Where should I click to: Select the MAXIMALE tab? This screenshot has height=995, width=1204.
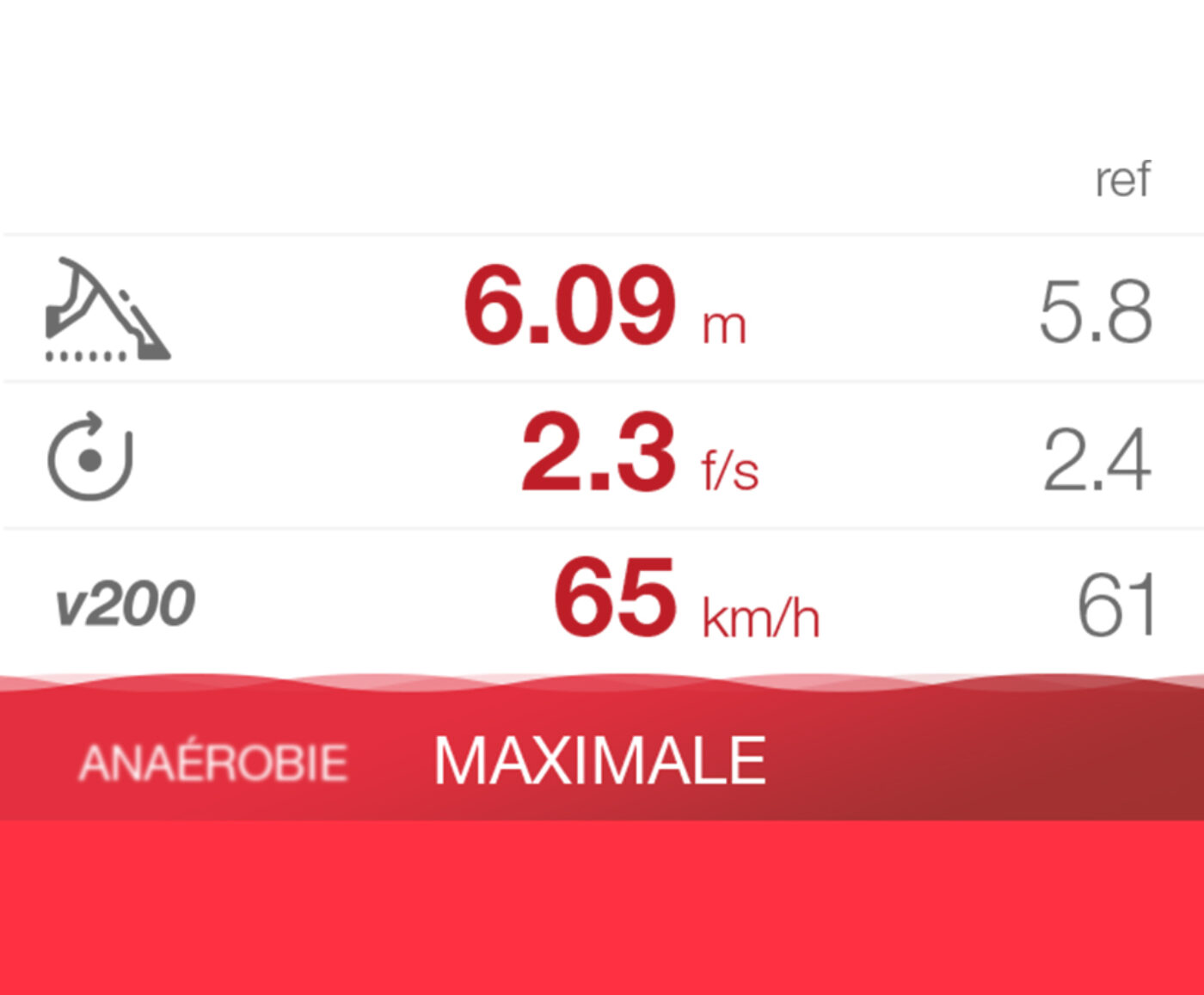pos(599,761)
